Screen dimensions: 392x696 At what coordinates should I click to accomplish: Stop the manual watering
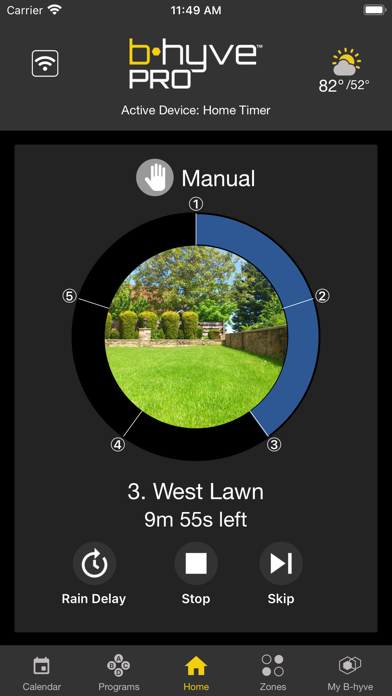point(196,573)
